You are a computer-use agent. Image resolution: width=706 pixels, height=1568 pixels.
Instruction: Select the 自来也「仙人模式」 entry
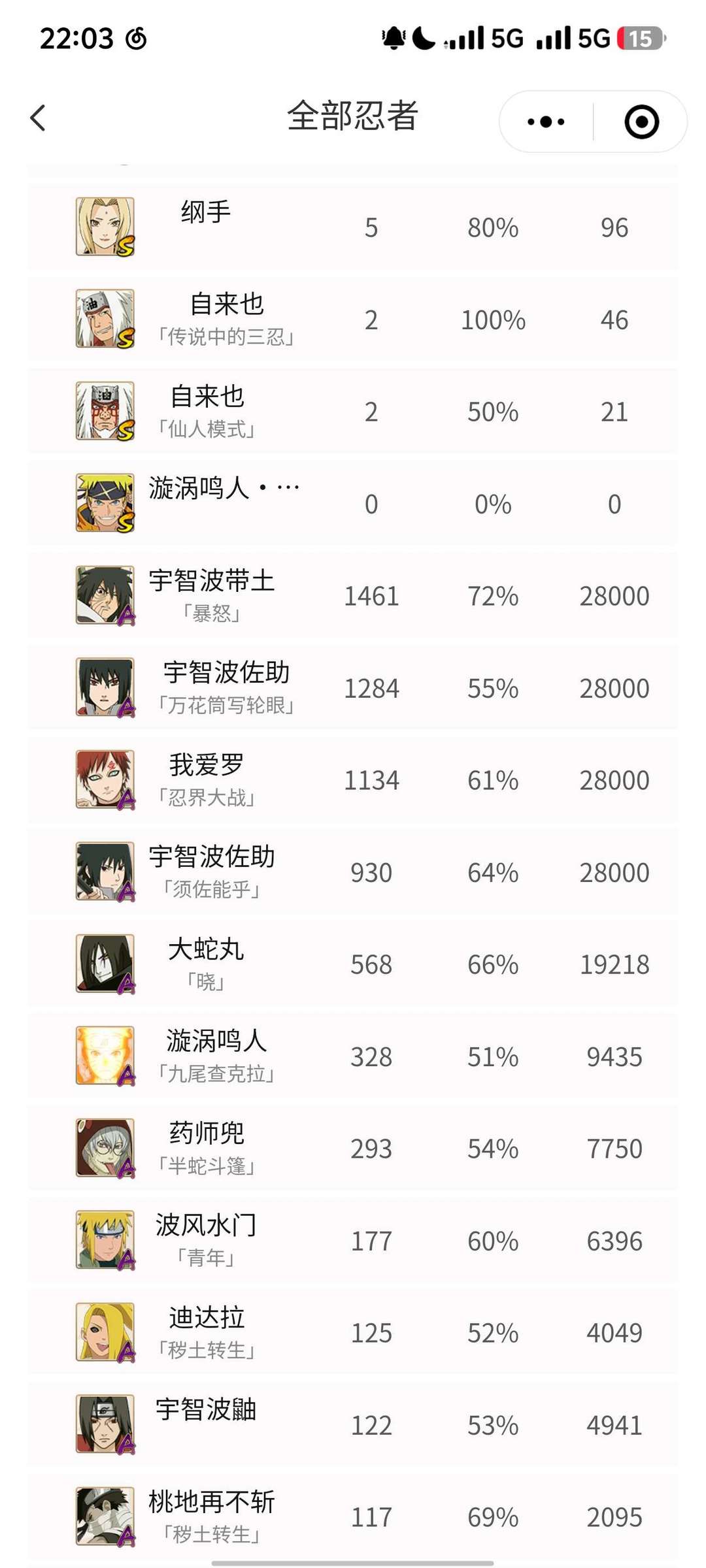point(353,411)
